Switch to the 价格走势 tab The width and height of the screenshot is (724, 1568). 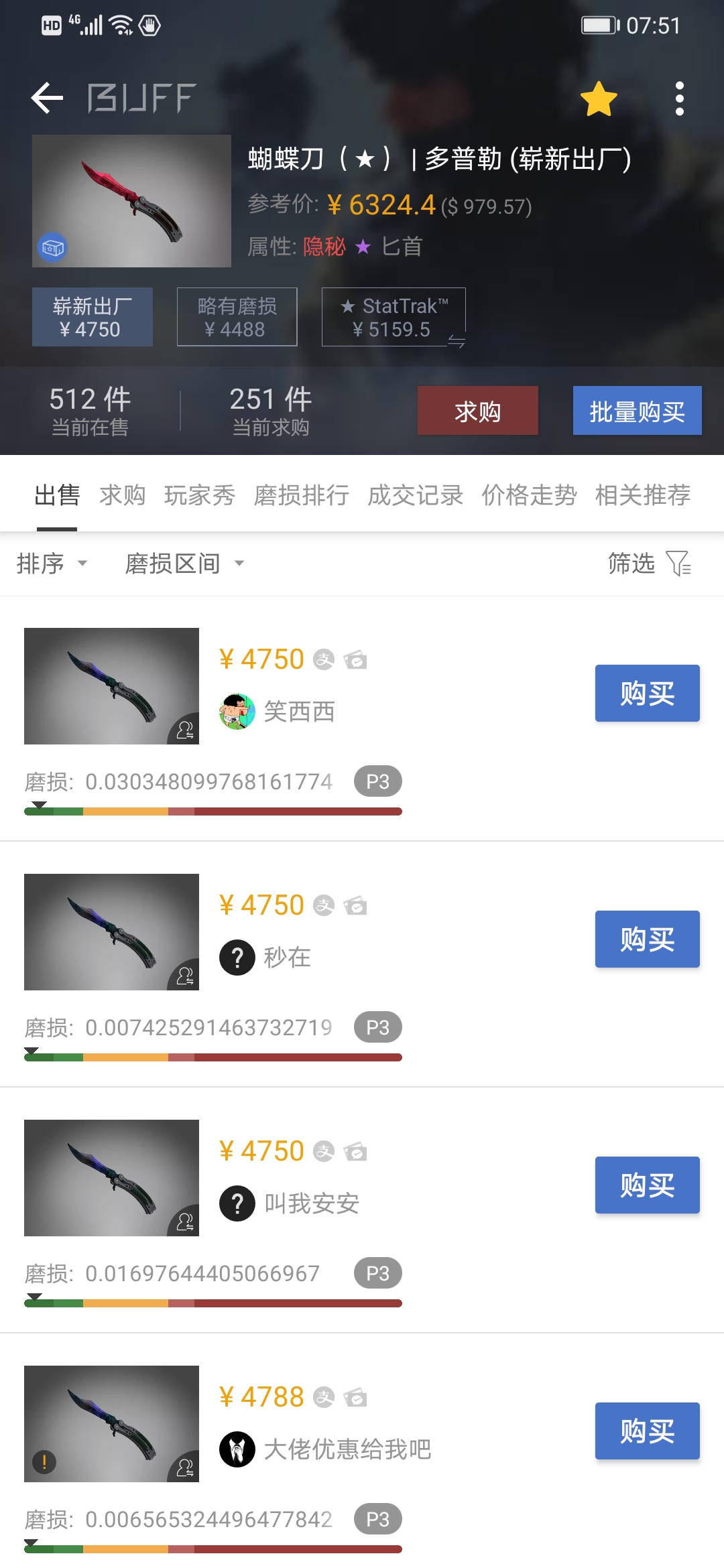(x=529, y=495)
